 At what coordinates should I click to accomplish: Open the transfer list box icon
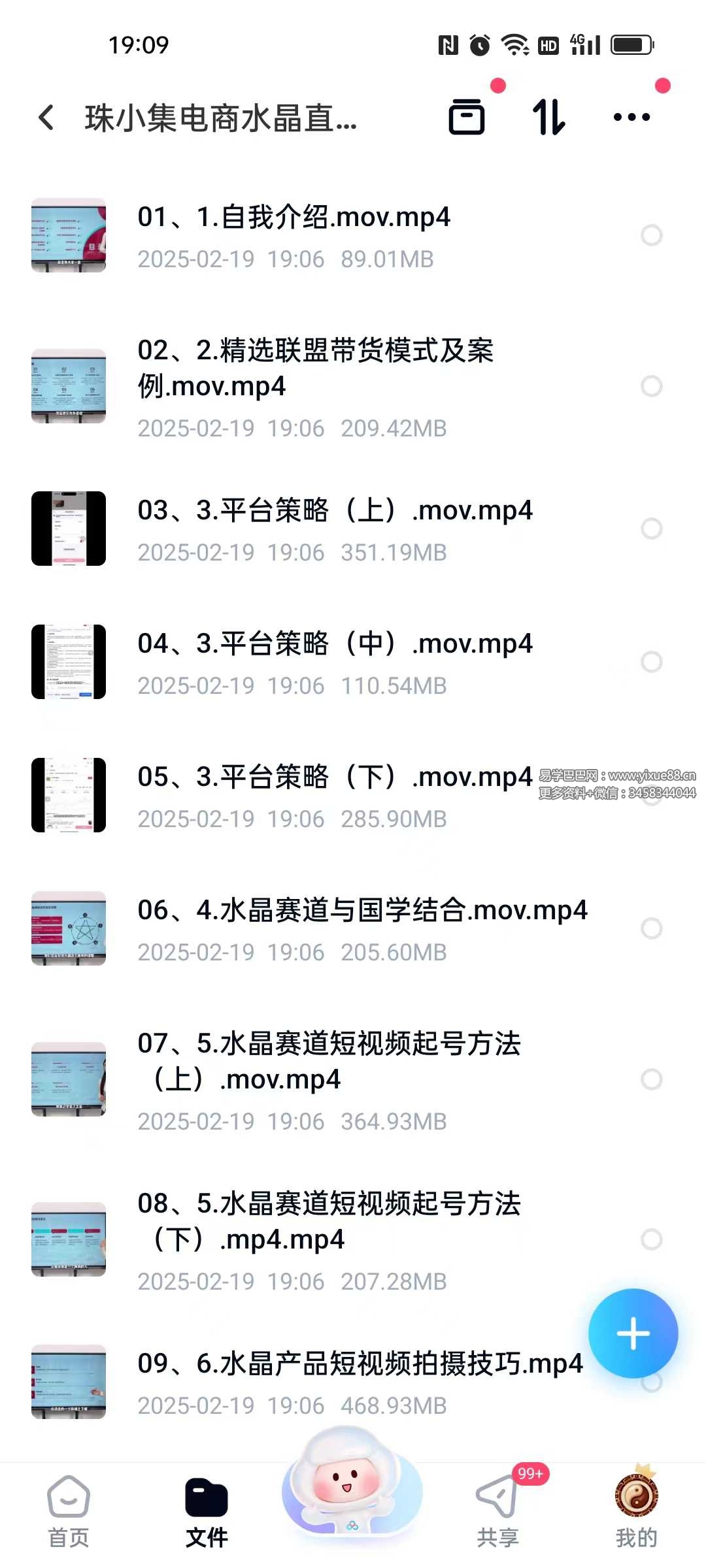tap(467, 118)
